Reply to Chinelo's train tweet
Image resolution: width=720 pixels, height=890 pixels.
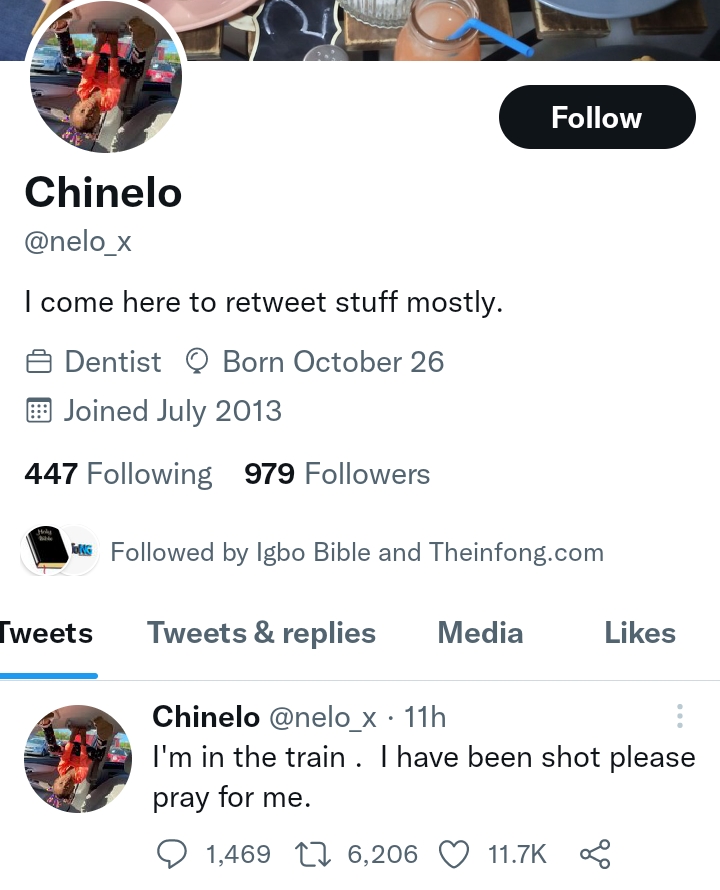tap(174, 853)
